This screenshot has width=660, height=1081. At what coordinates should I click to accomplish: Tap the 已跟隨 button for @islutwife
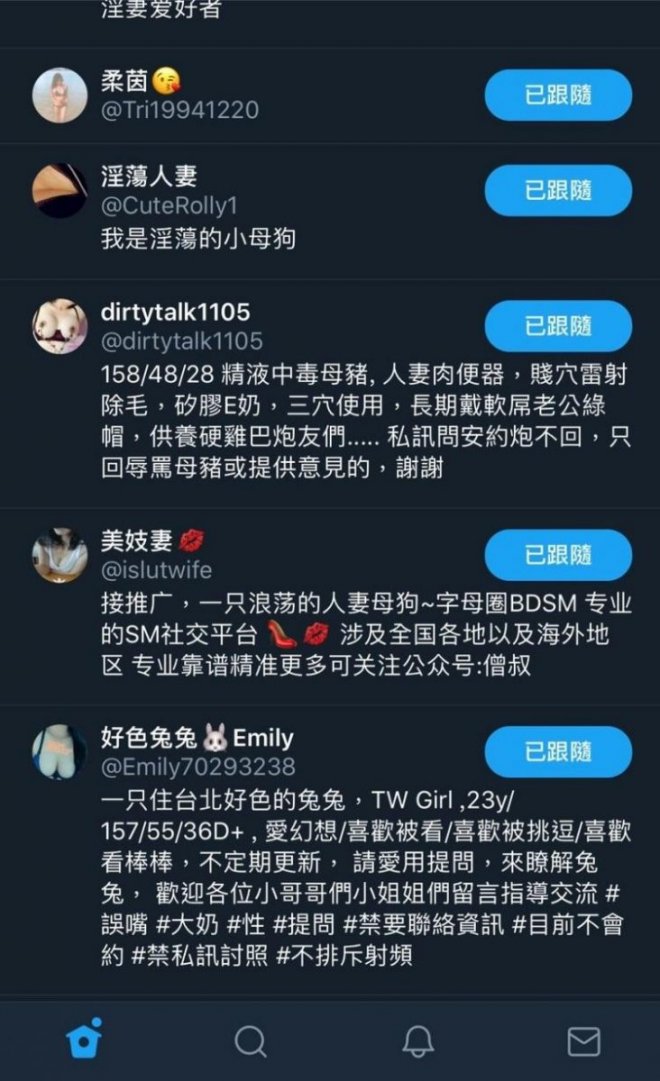(x=558, y=555)
